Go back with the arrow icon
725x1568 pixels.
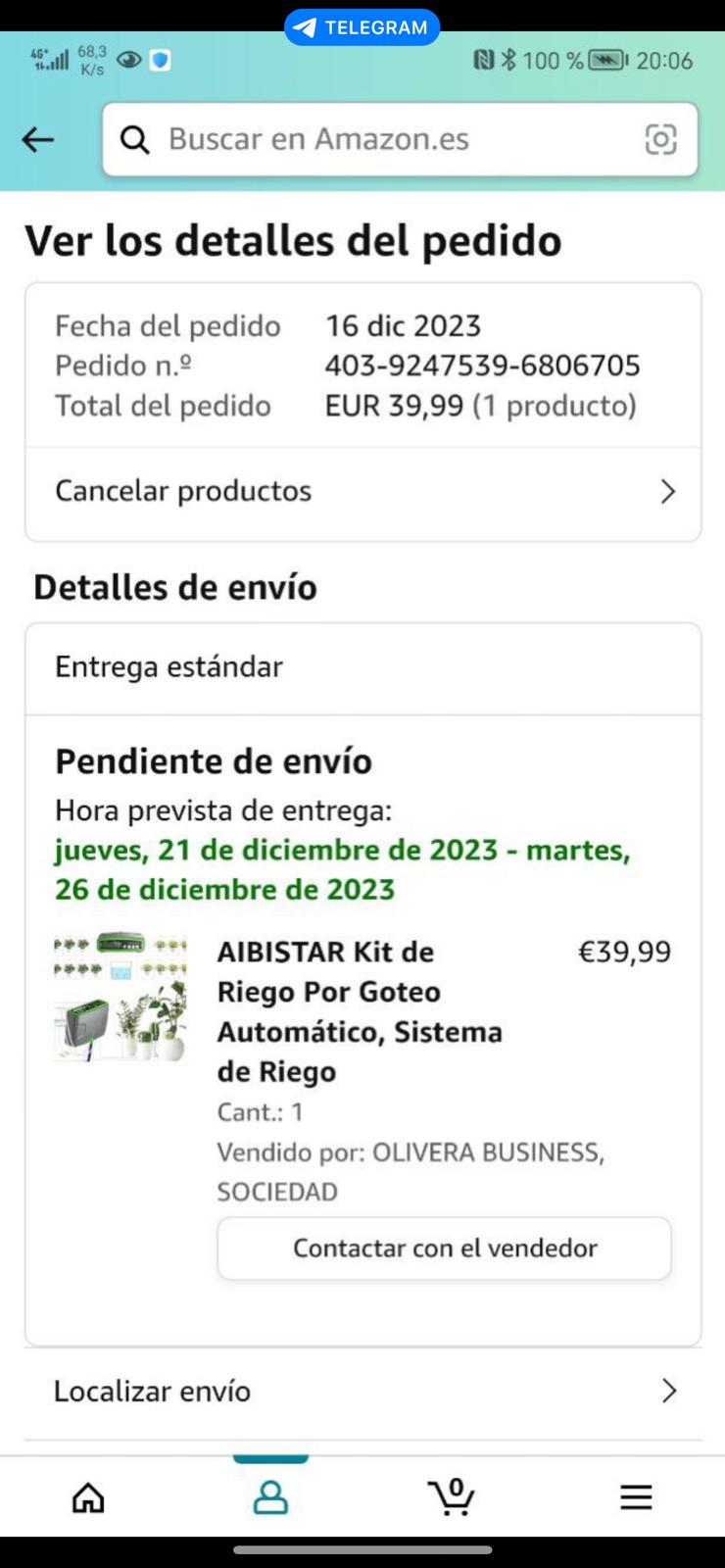coord(38,140)
